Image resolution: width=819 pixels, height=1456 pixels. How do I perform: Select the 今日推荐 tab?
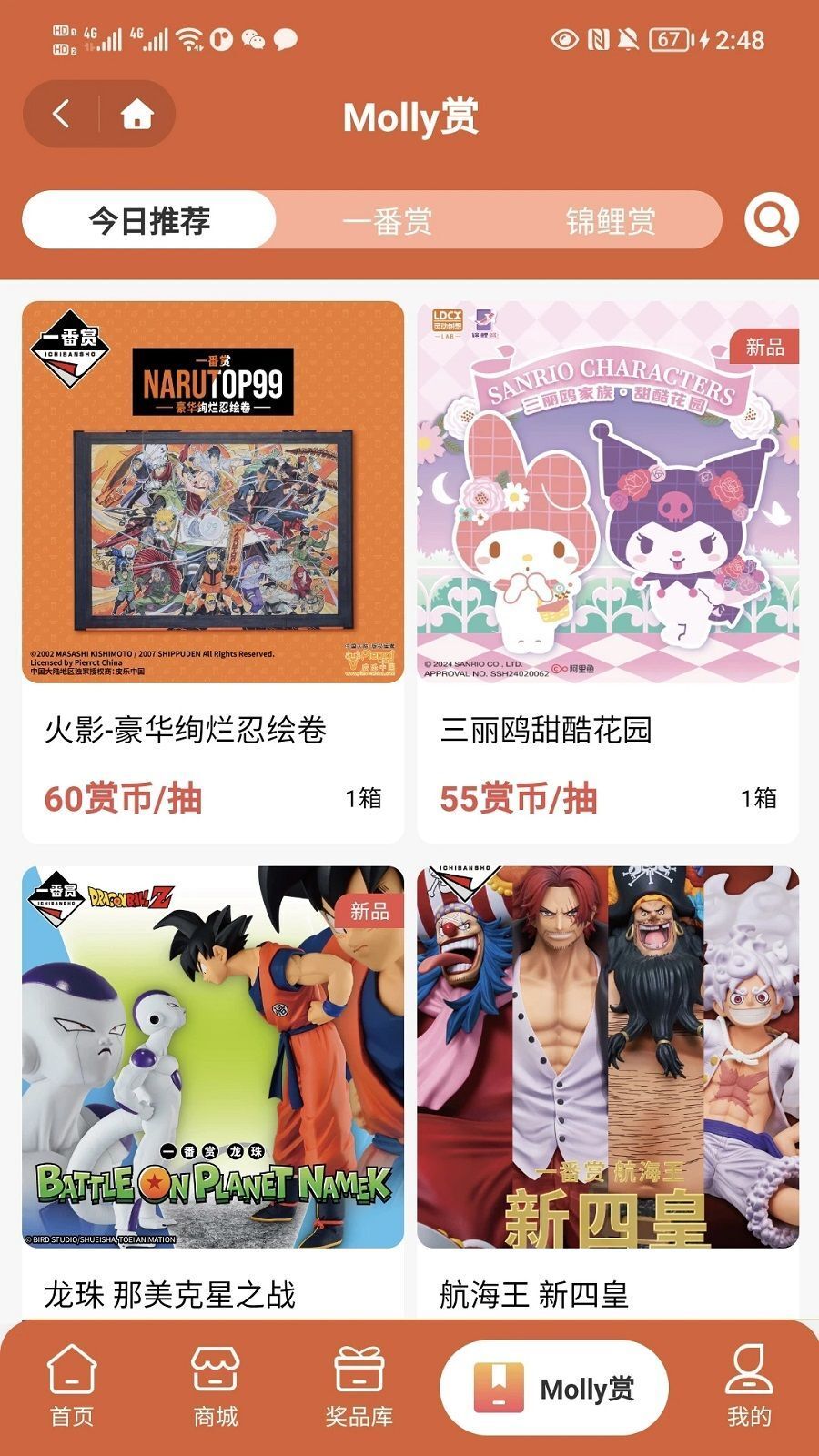click(x=151, y=218)
